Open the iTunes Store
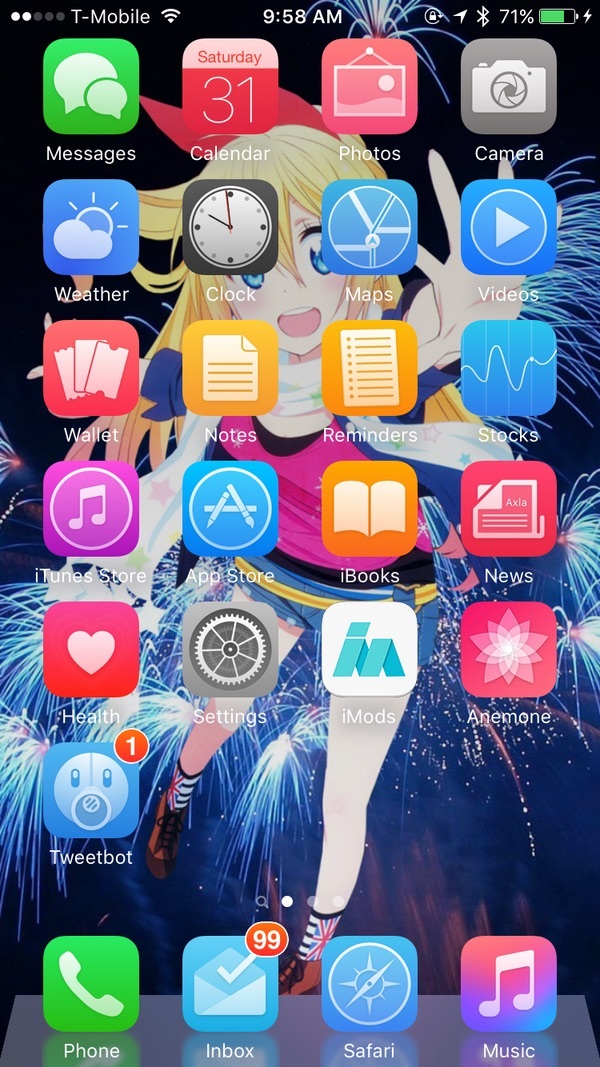 click(x=91, y=510)
